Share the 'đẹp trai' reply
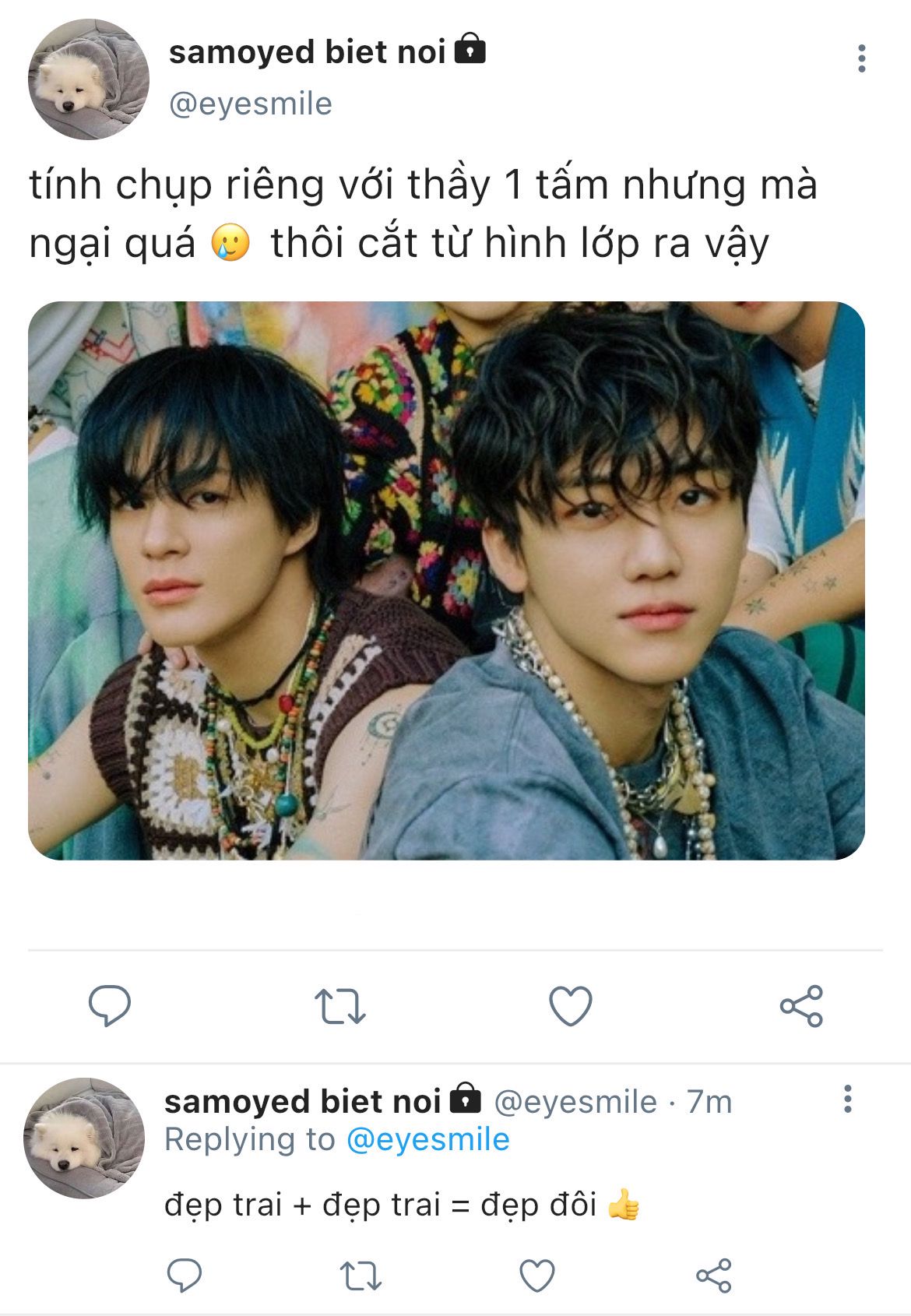Viewport: 911px width, 1316px height. tap(713, 1276)
